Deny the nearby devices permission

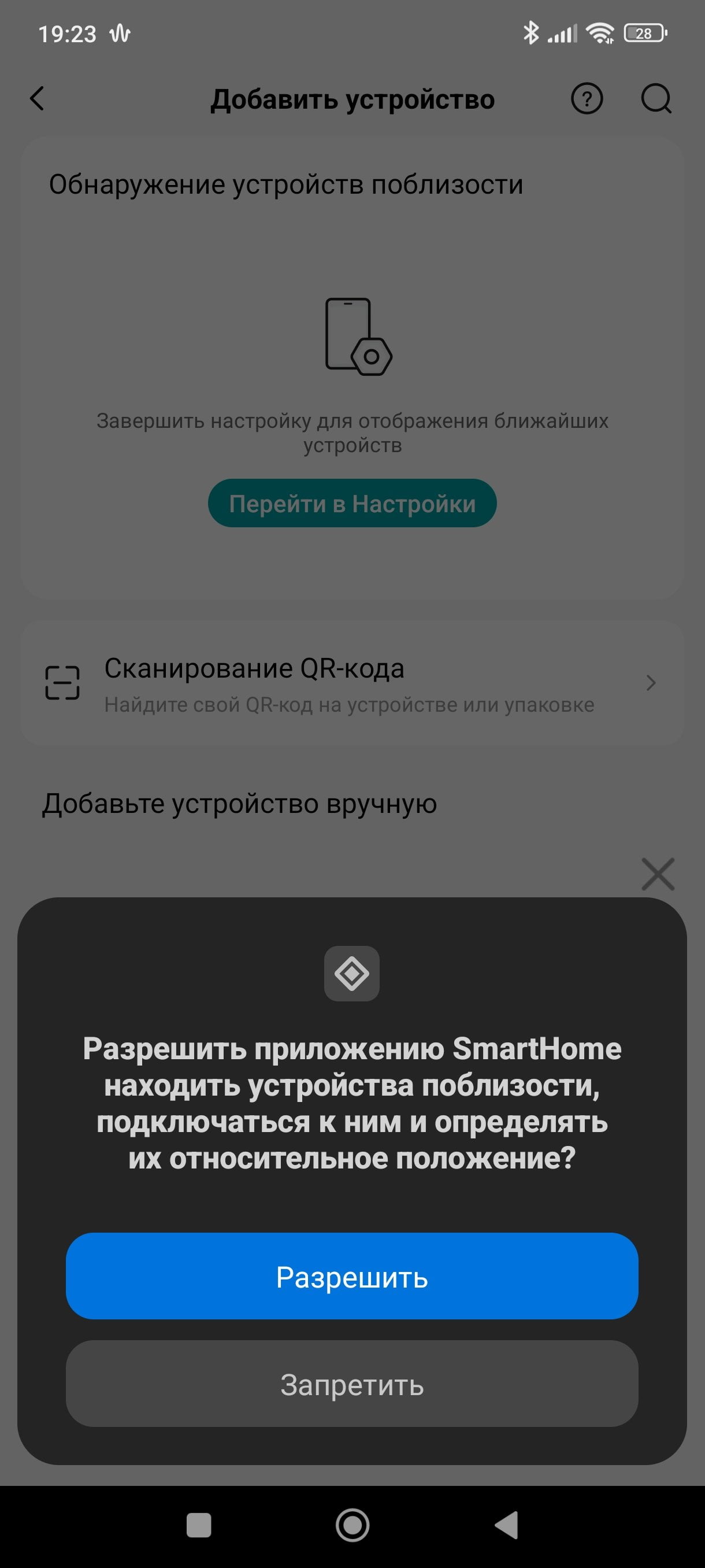point(351,1384)
